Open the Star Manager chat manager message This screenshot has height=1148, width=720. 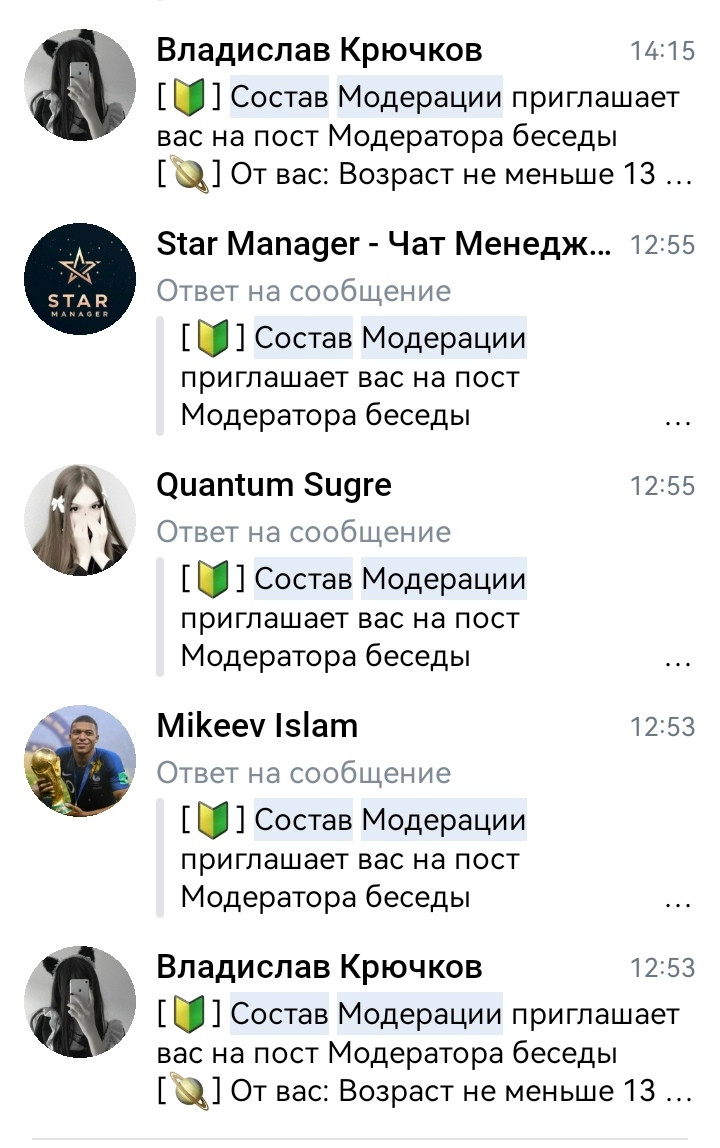coord(420,330)
